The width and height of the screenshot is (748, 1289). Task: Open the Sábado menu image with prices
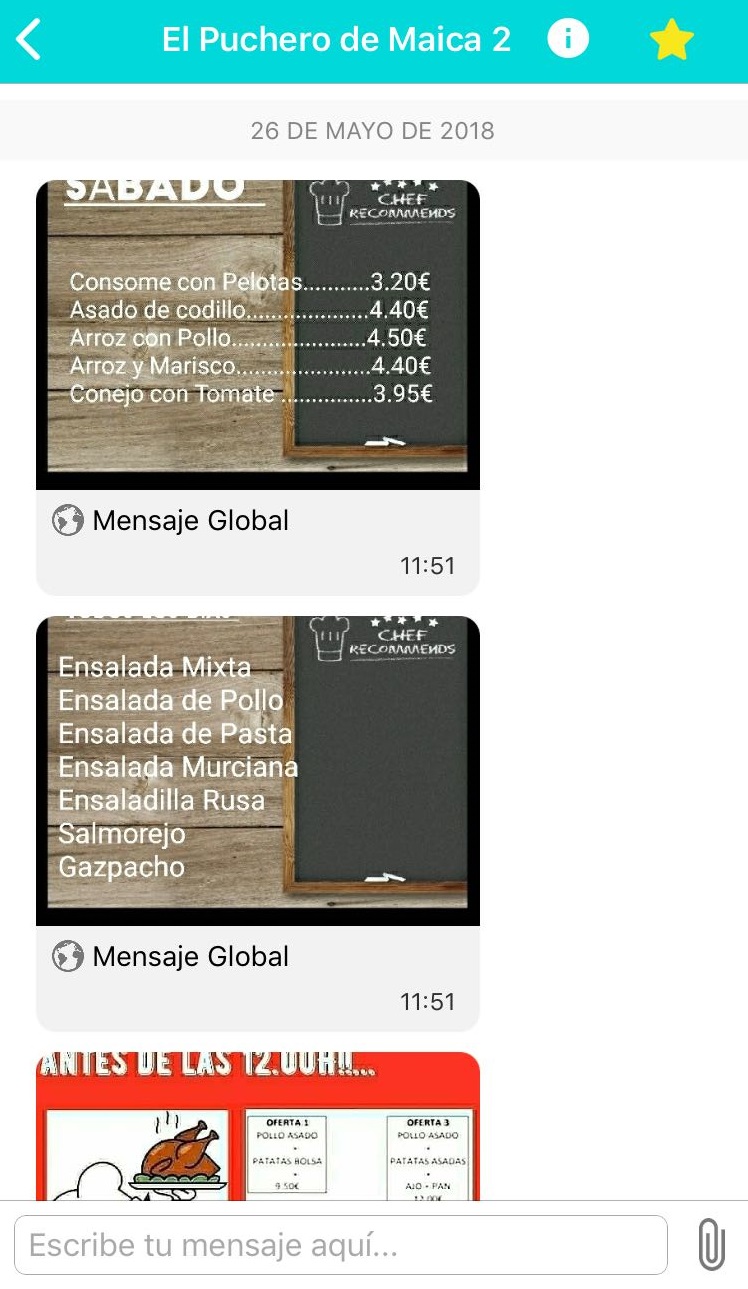[x=258, y=335]
